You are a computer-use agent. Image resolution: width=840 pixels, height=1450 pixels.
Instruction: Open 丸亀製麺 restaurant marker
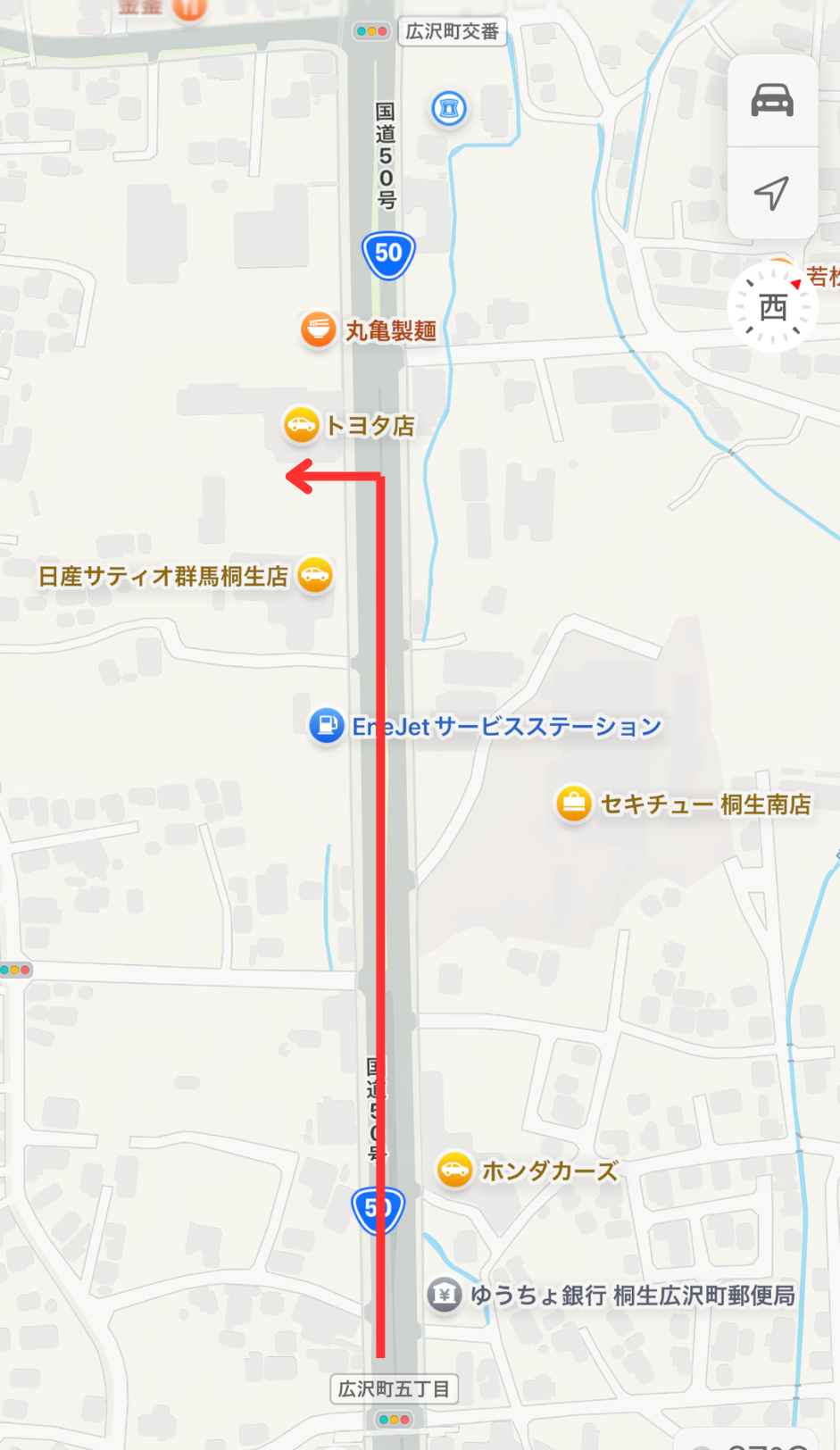point(318,330)
